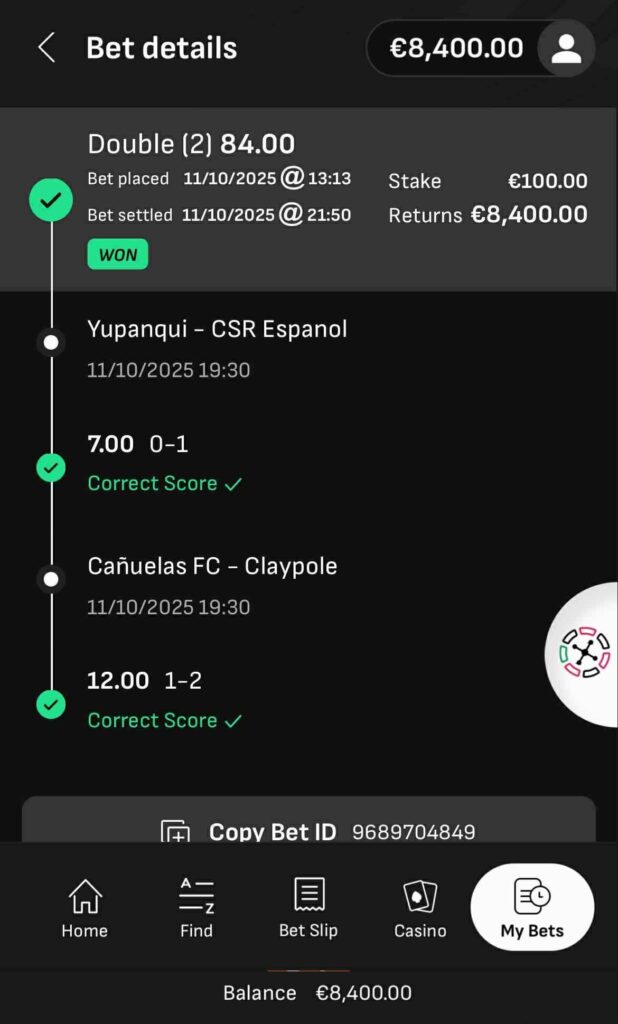The image size is (618, 1024).
Task: Select the My Bets tab
Action: 532,908
